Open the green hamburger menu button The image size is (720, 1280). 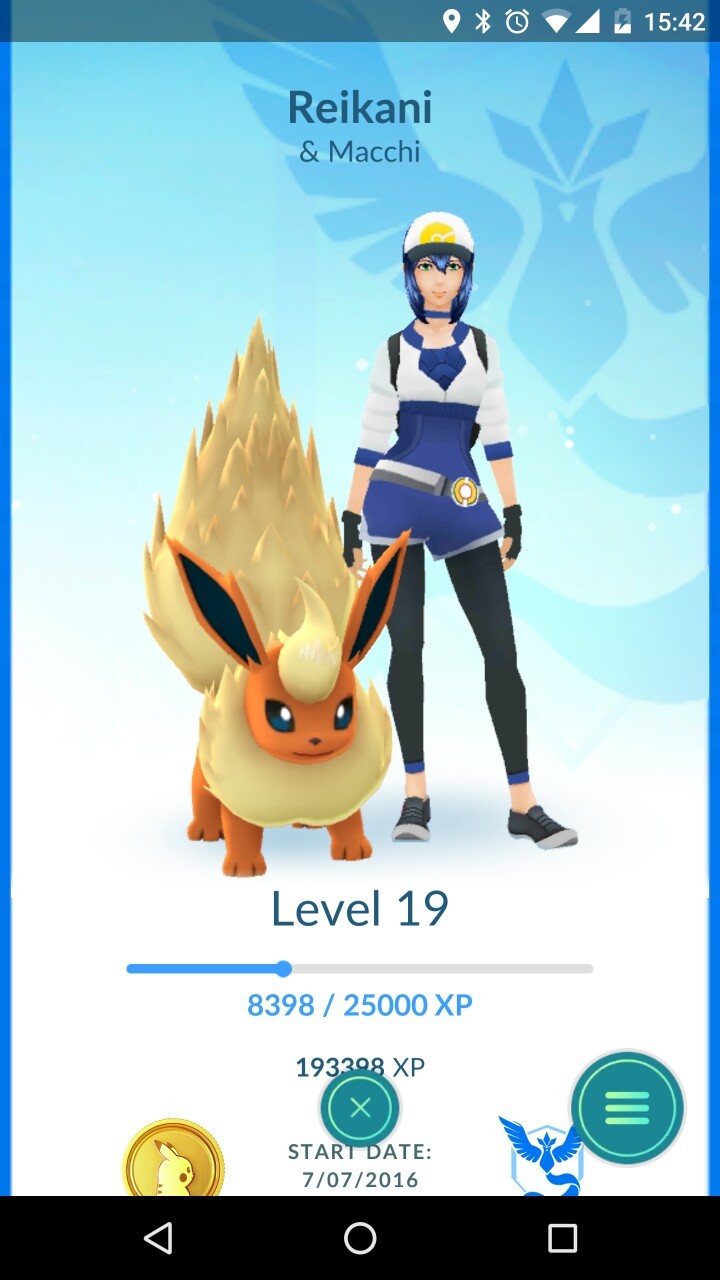(x=627, y=1107)
